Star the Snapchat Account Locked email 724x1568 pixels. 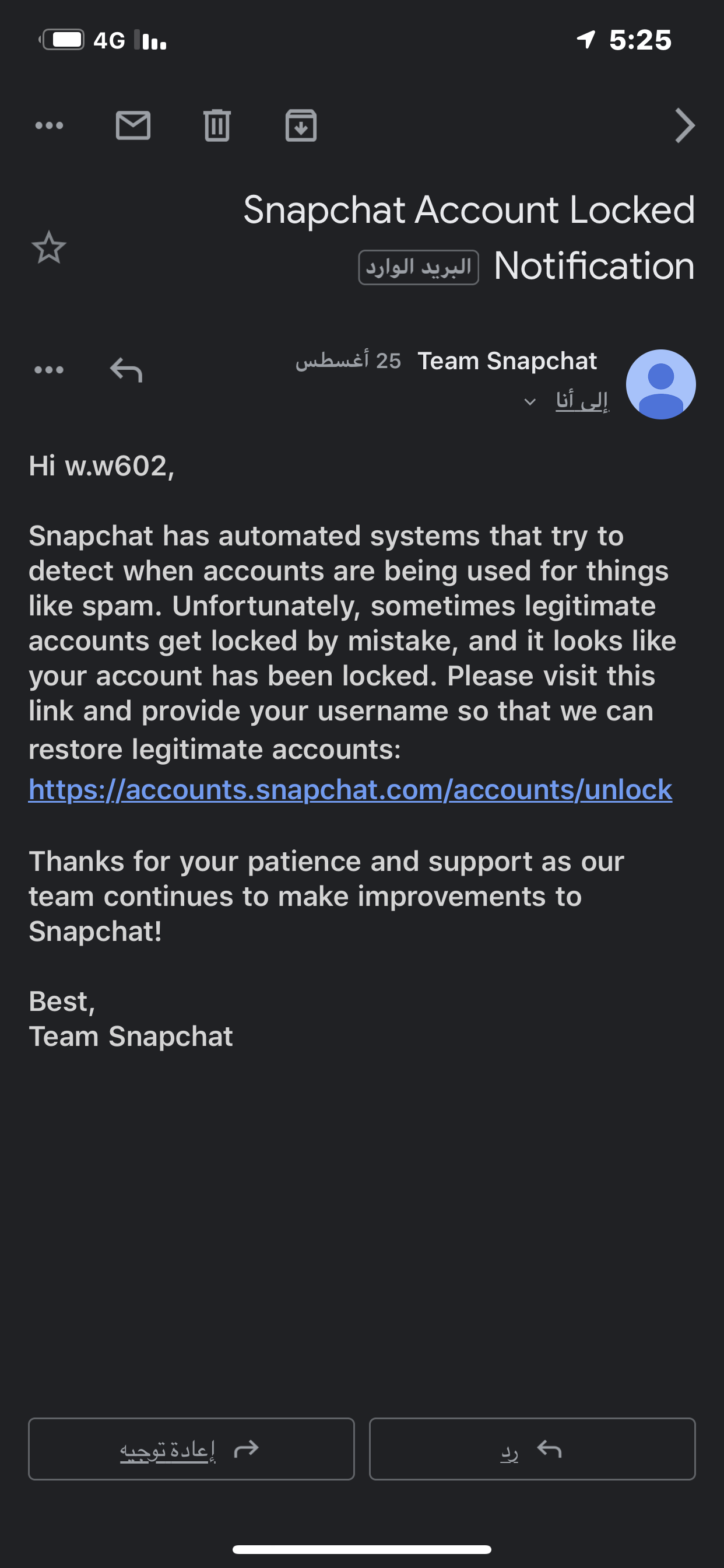[x=48, y=247]
